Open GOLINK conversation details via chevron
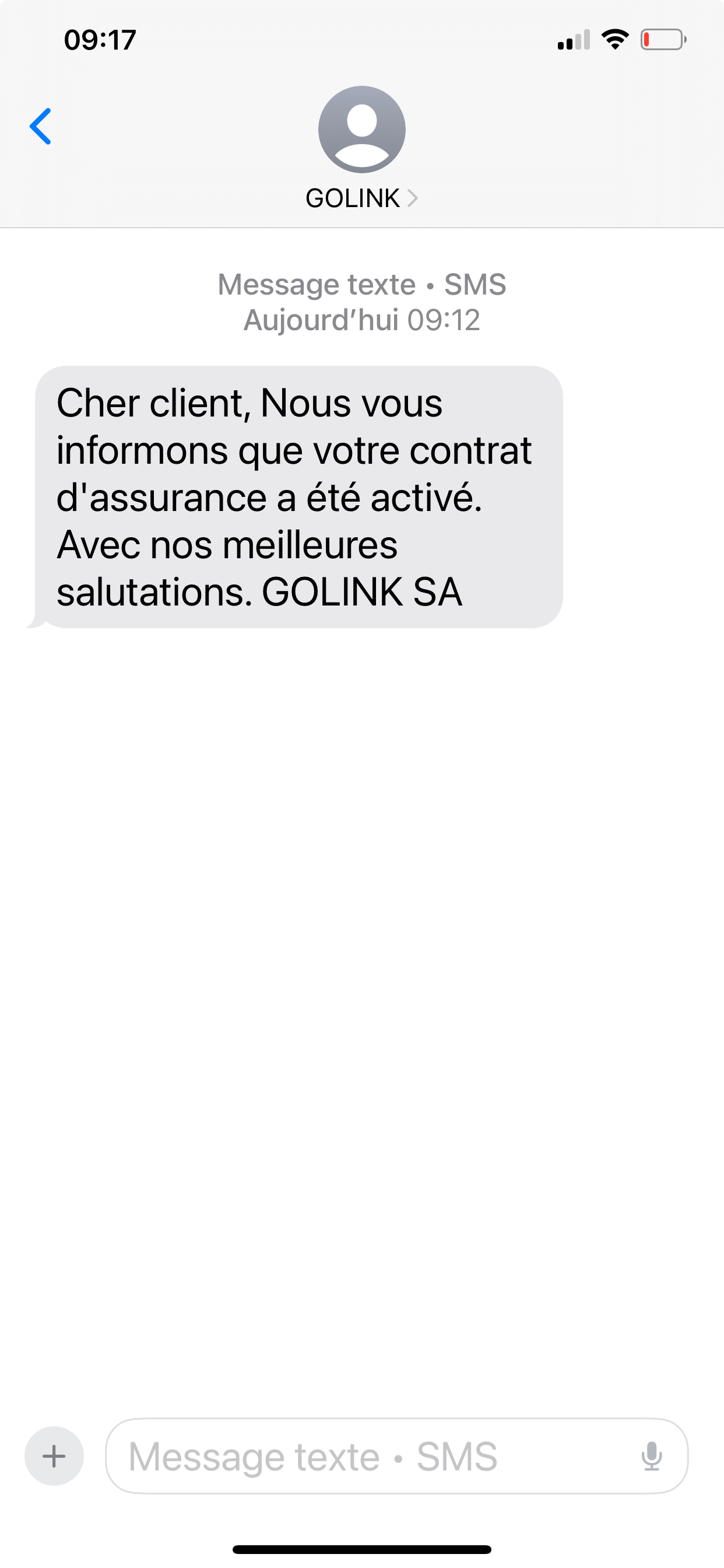 click(x=414, y=198)
